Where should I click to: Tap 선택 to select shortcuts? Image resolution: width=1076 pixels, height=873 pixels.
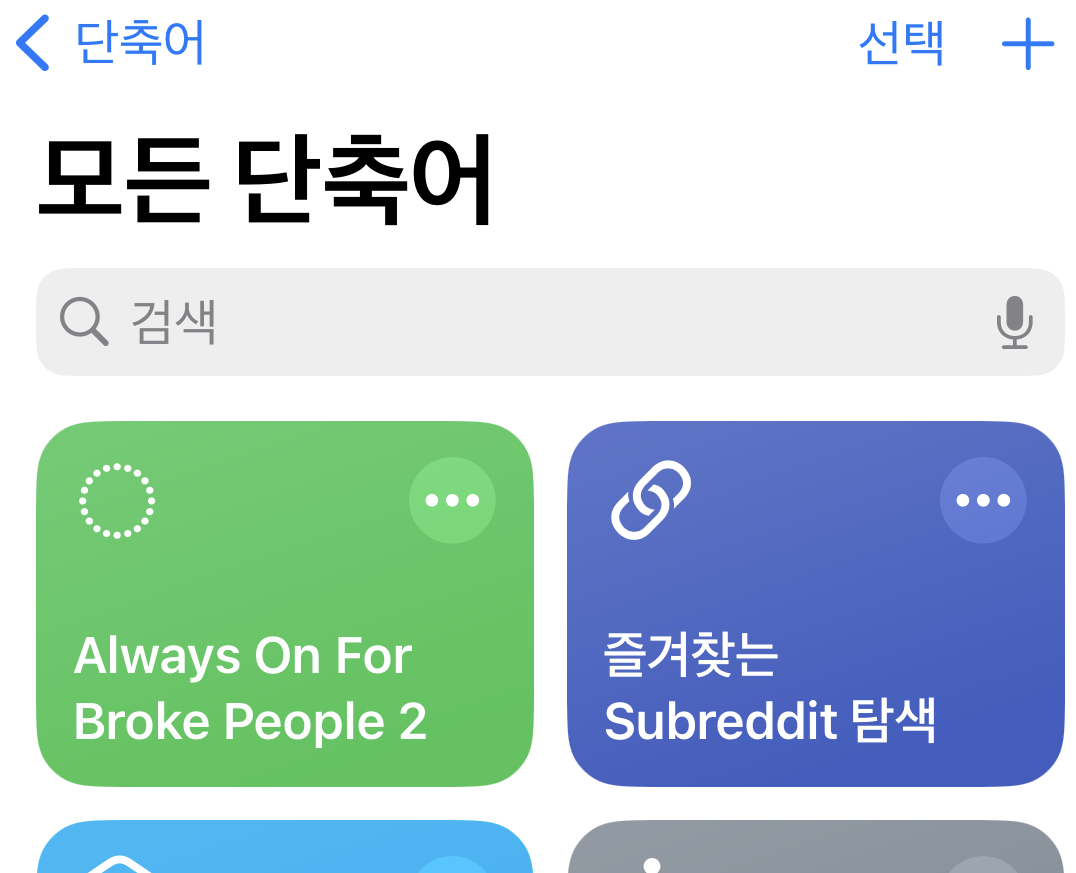point(901,44)
